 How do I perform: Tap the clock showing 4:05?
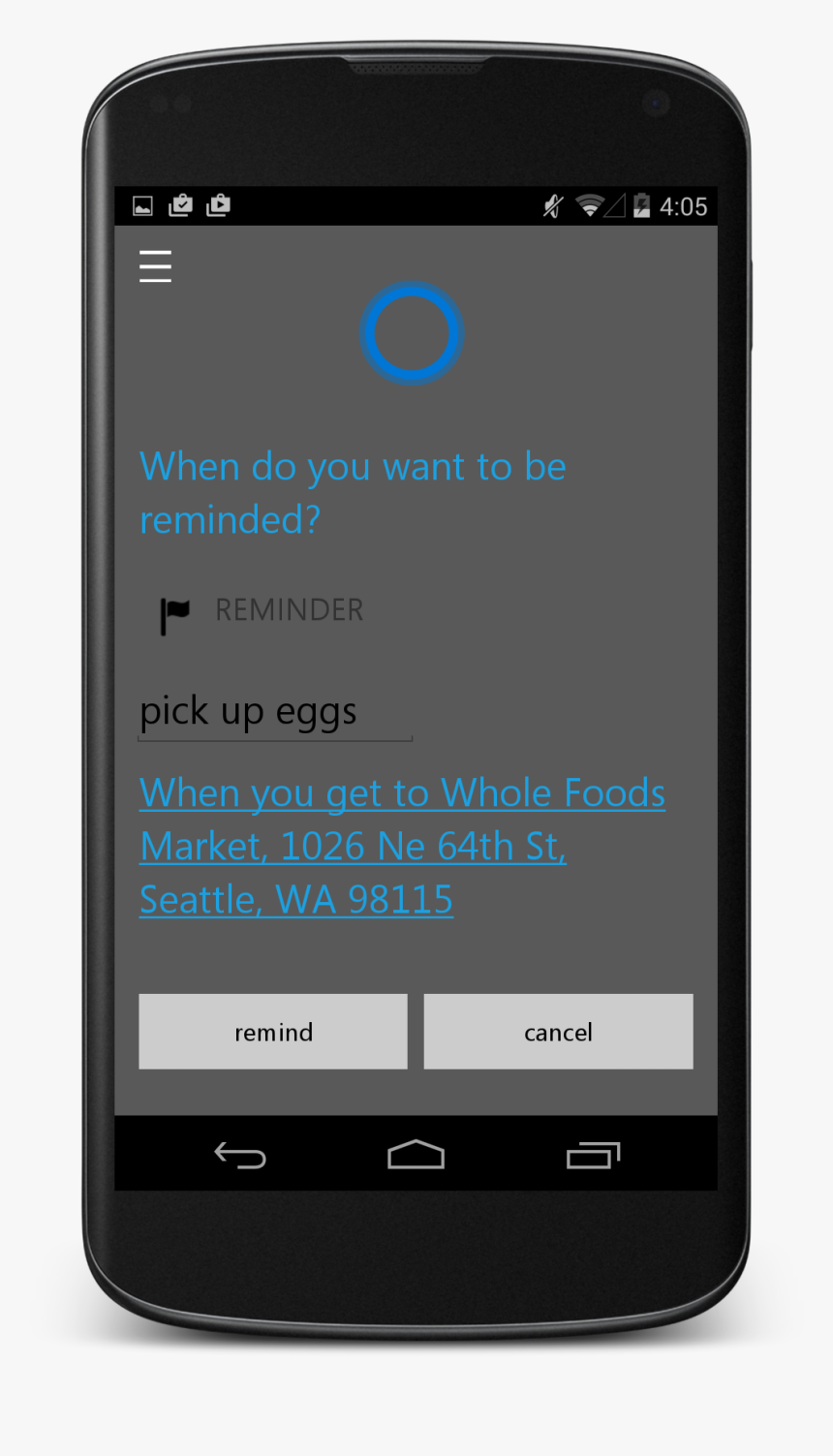681,205
